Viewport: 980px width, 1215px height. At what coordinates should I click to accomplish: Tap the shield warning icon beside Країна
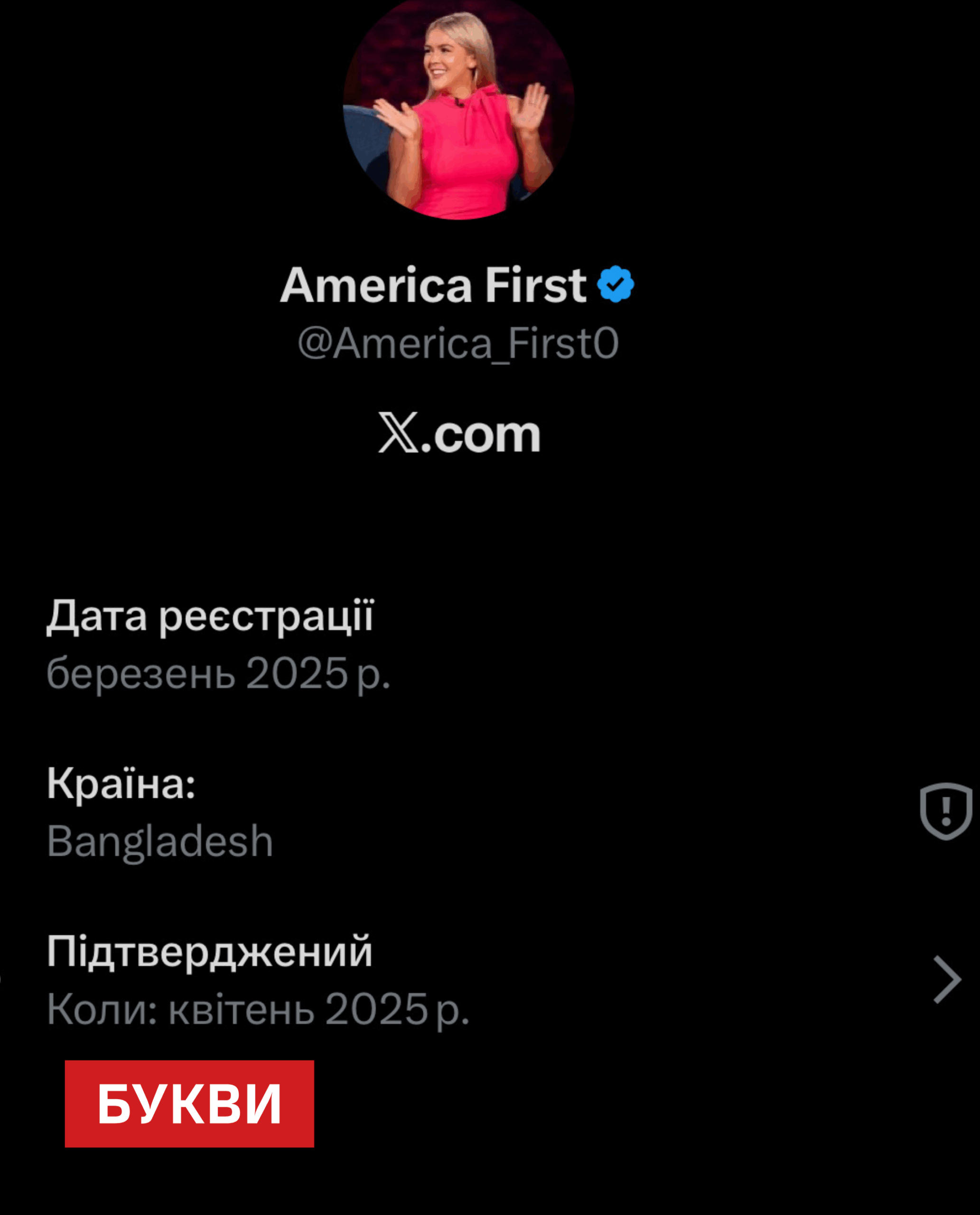pos(945,811)
